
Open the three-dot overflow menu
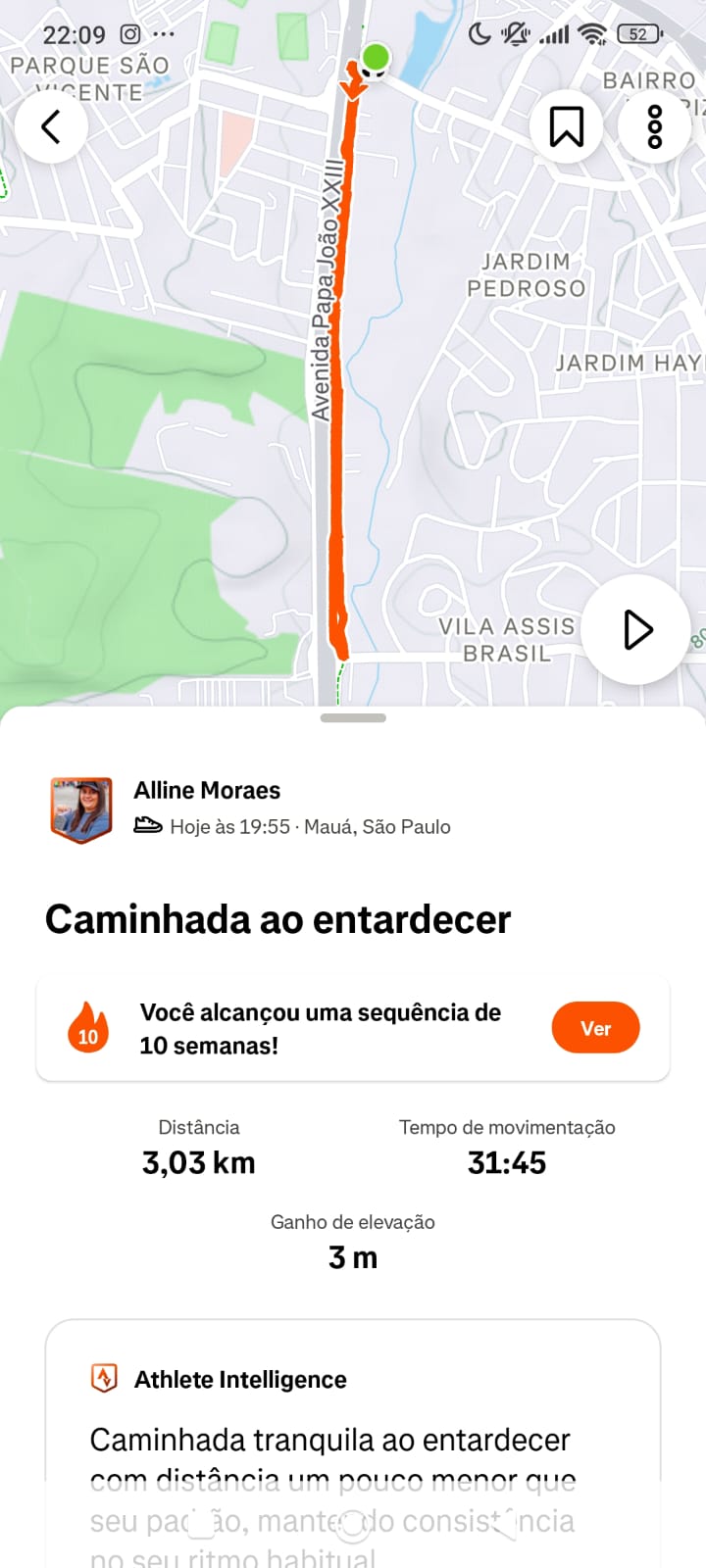tap(654, 126)
